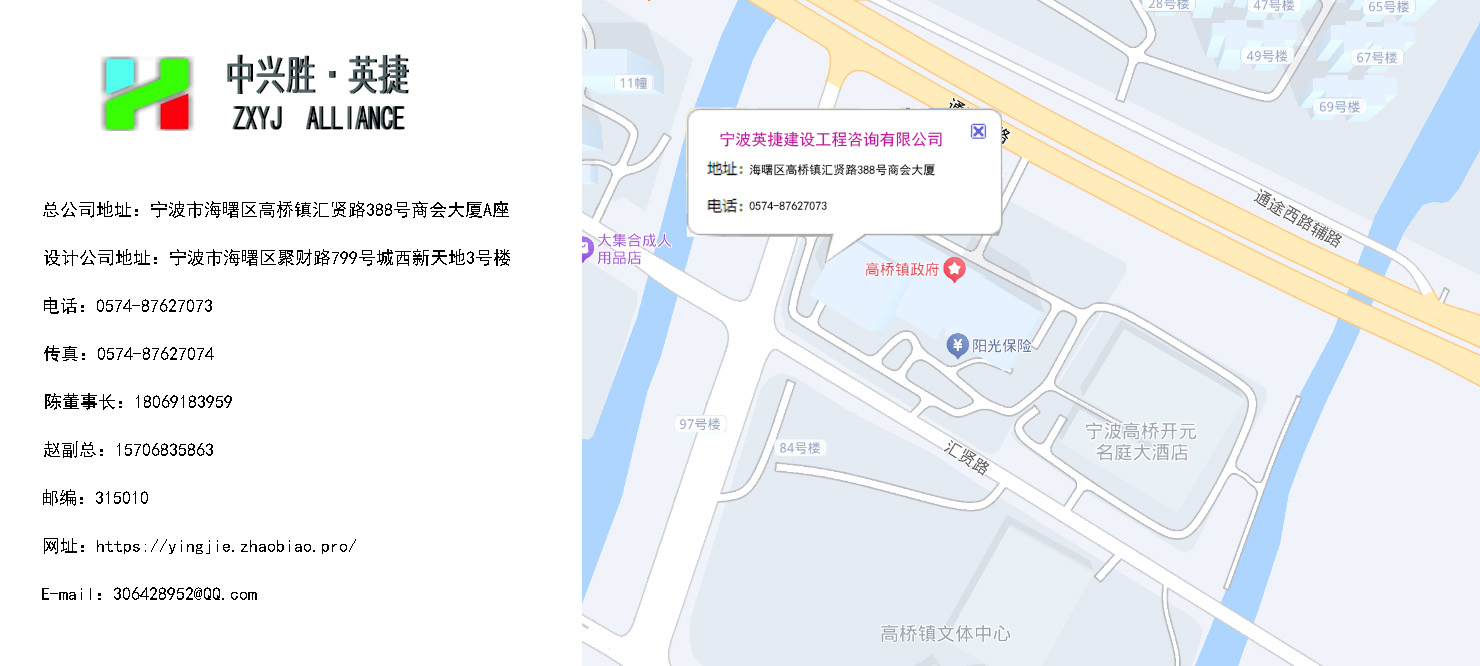Tap the 高桥镇政府 marker on the map
Image resolution: width=1480 pixels, height=666 pixels.
pyautogui.click(x=955, y=269)
